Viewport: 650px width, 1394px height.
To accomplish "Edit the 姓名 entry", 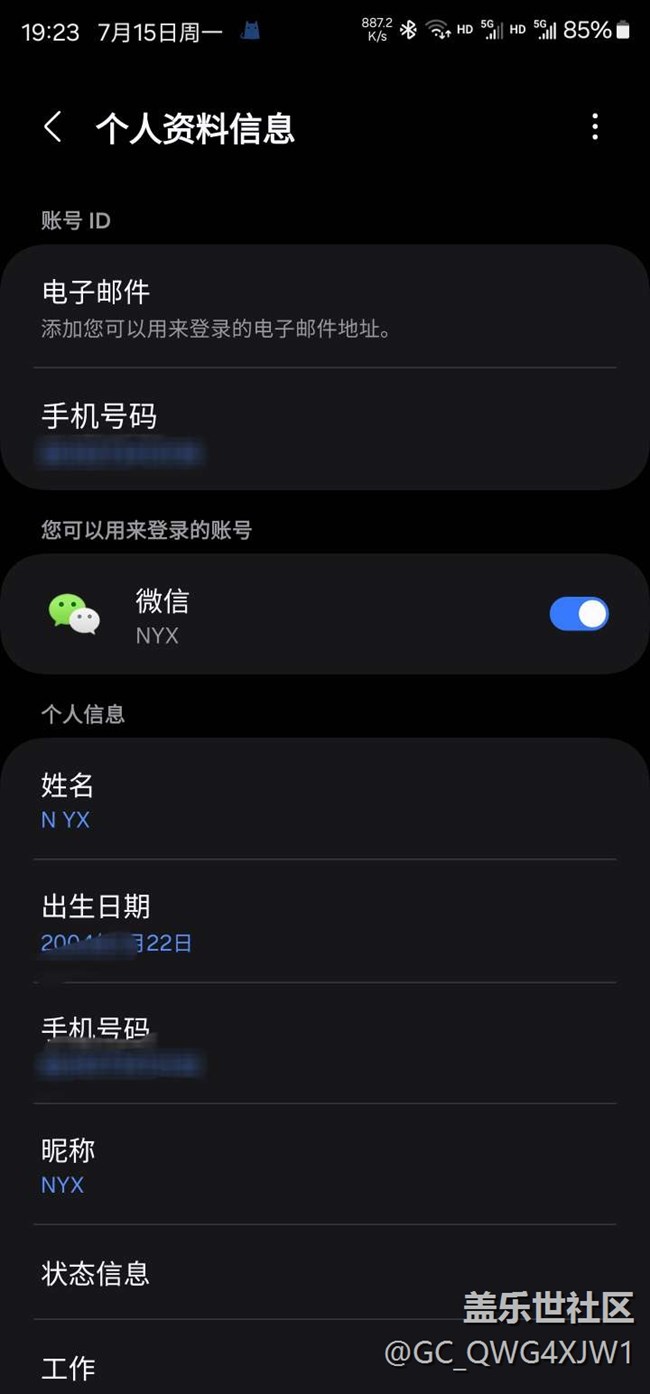I will coord(325,800).
